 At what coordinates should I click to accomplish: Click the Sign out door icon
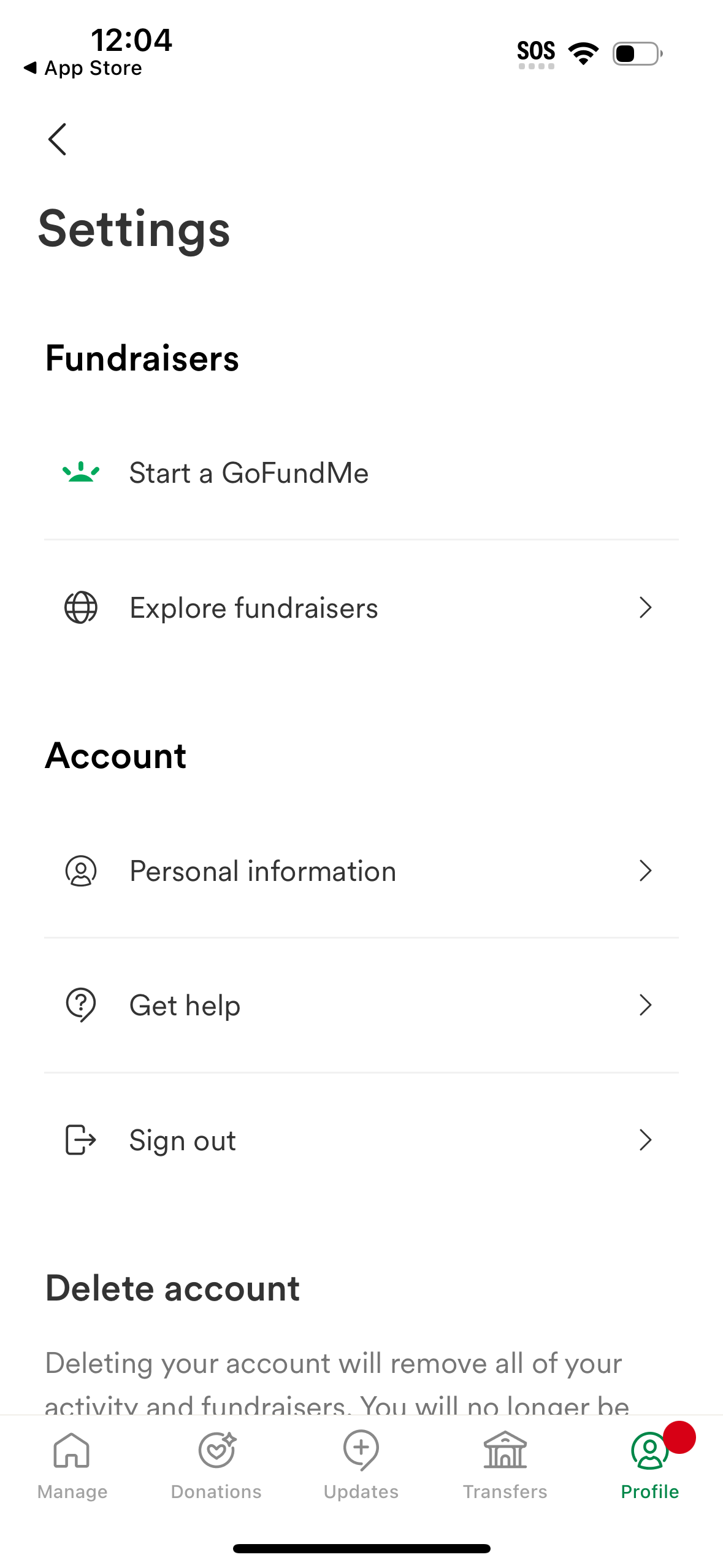coord(80,1140)
